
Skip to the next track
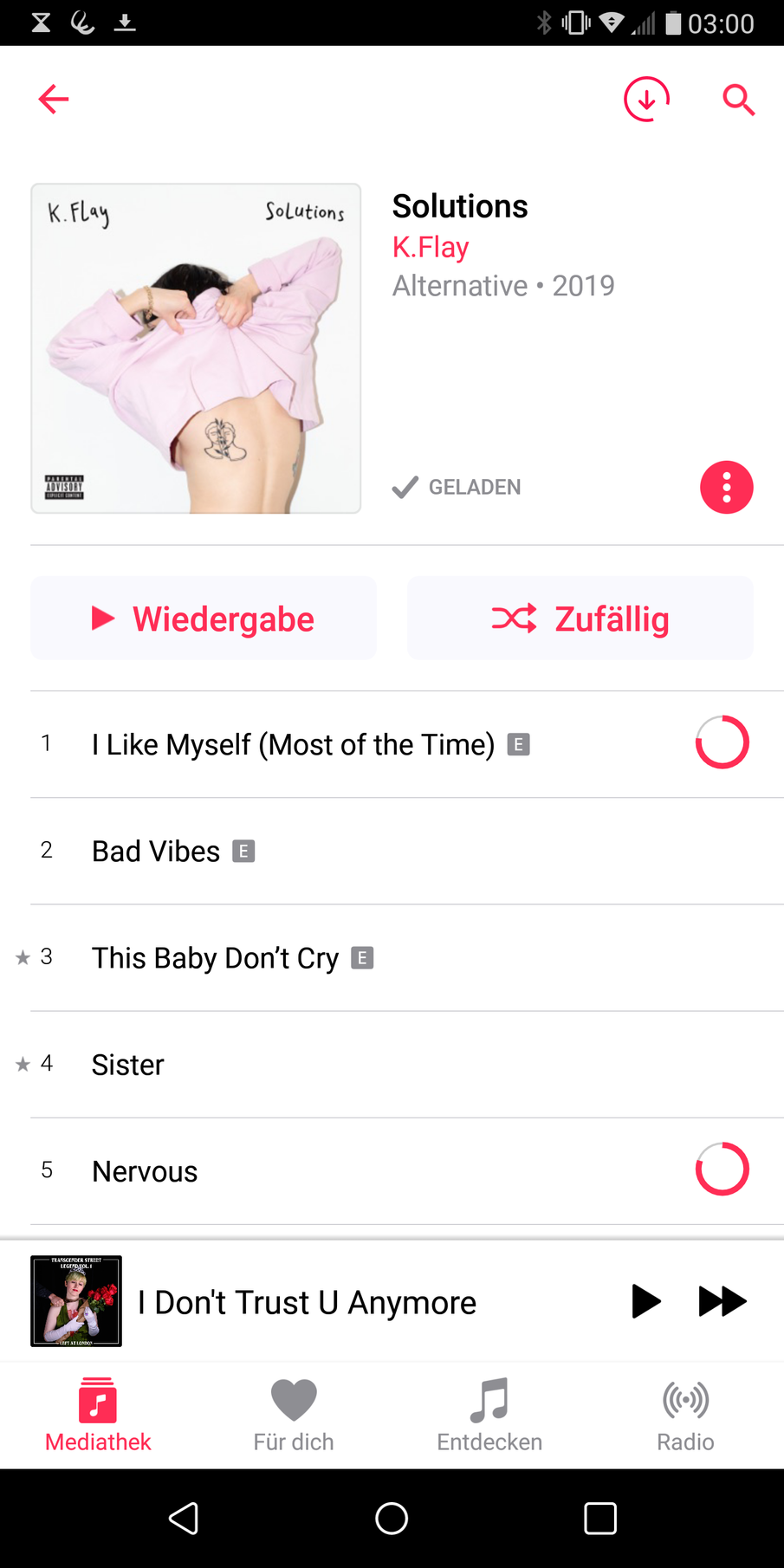pyautogui.click(x=722, y=1301)
